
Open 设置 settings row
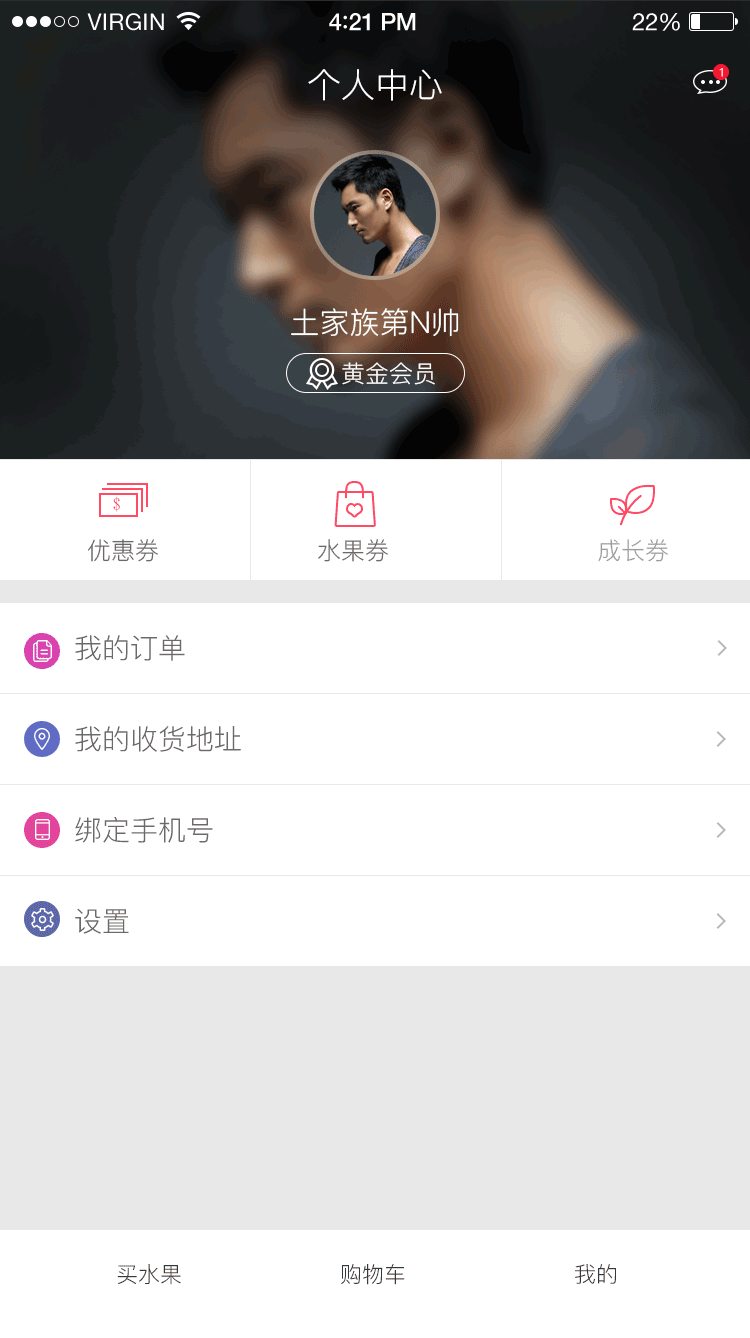375,922
